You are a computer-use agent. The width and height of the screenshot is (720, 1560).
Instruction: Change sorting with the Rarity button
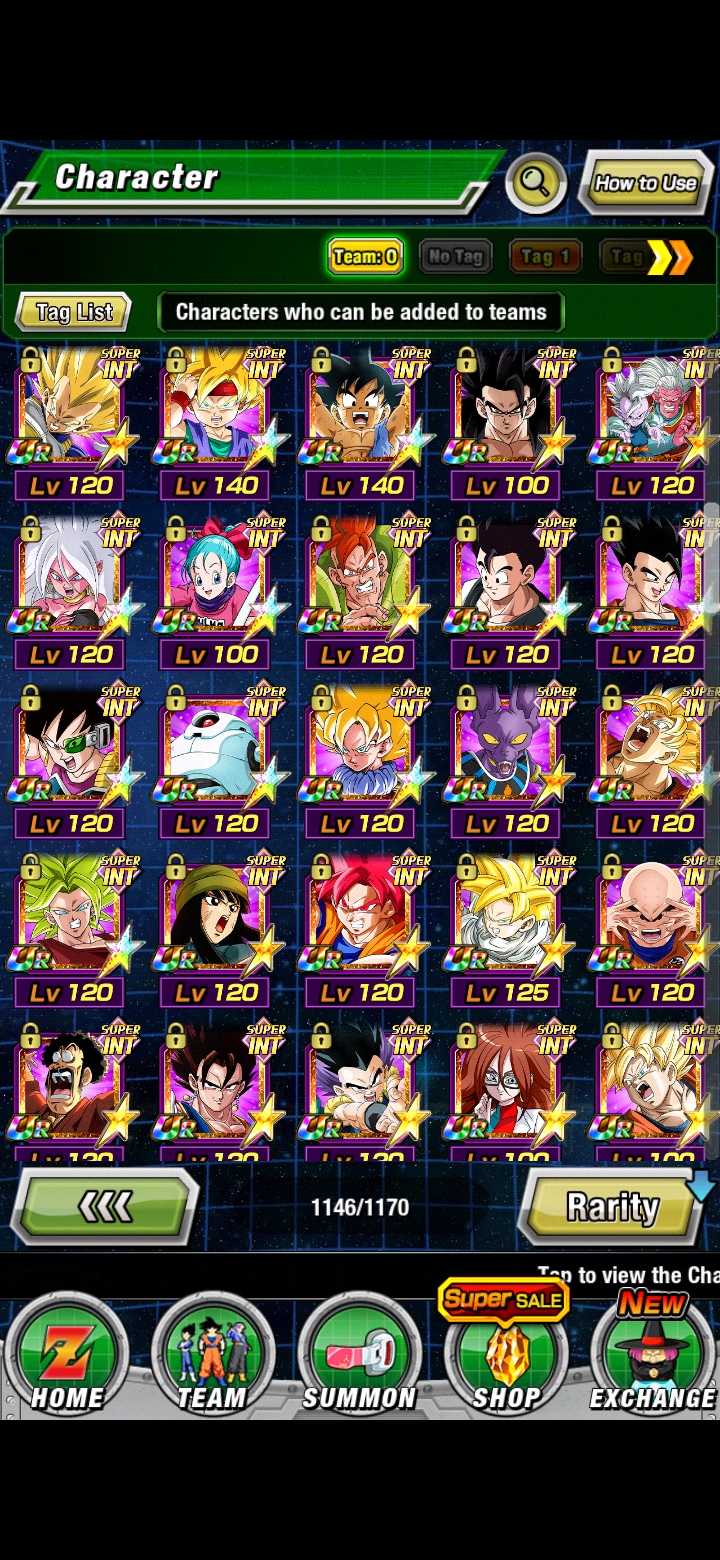click(x=612, y=1207)
